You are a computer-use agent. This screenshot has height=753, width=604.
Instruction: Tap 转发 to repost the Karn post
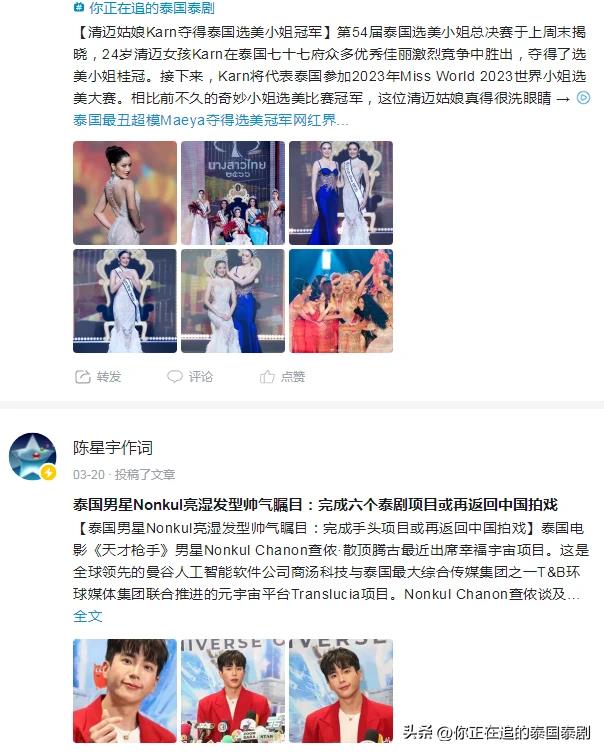(x=98, y=377)
